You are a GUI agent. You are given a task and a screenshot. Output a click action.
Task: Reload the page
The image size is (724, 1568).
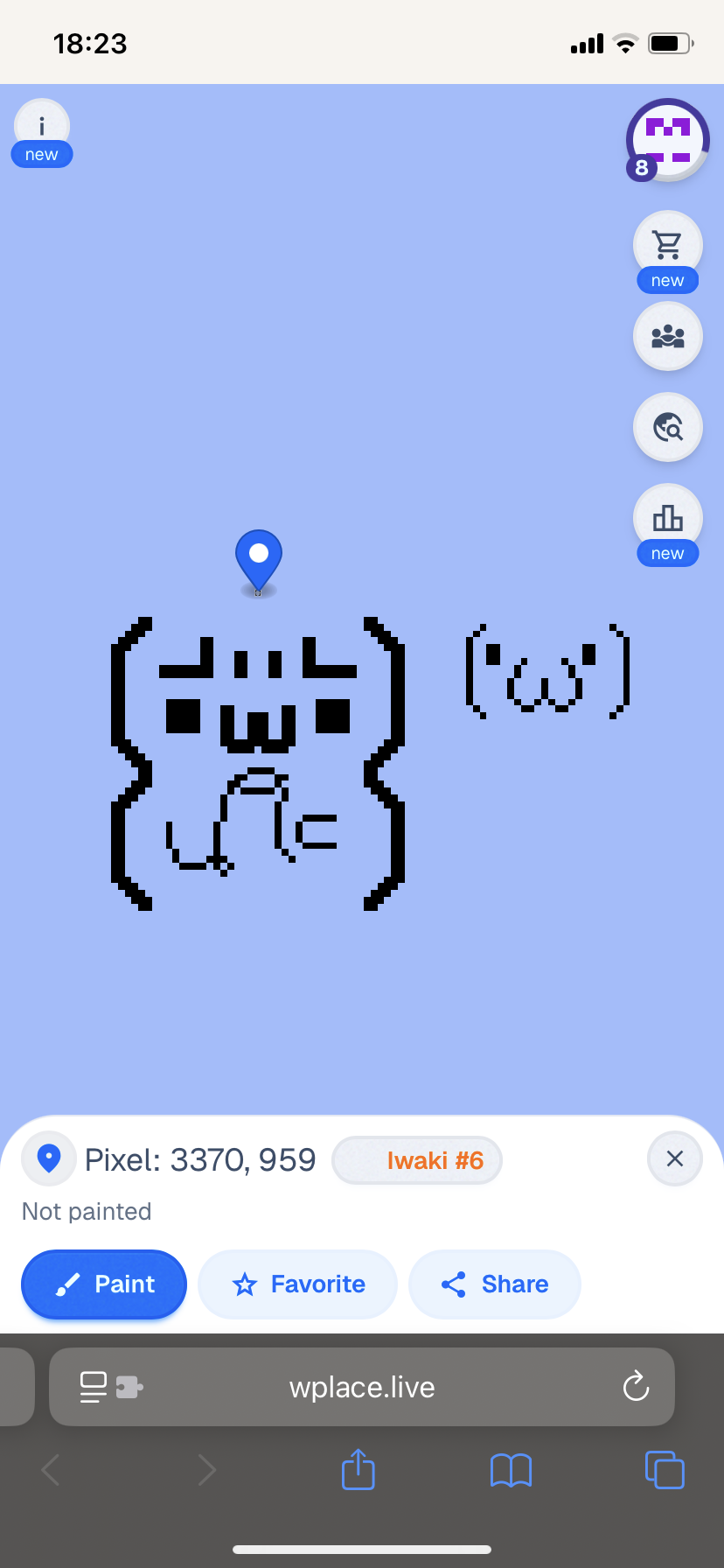pyautogui.click(x=636, y=1386)
